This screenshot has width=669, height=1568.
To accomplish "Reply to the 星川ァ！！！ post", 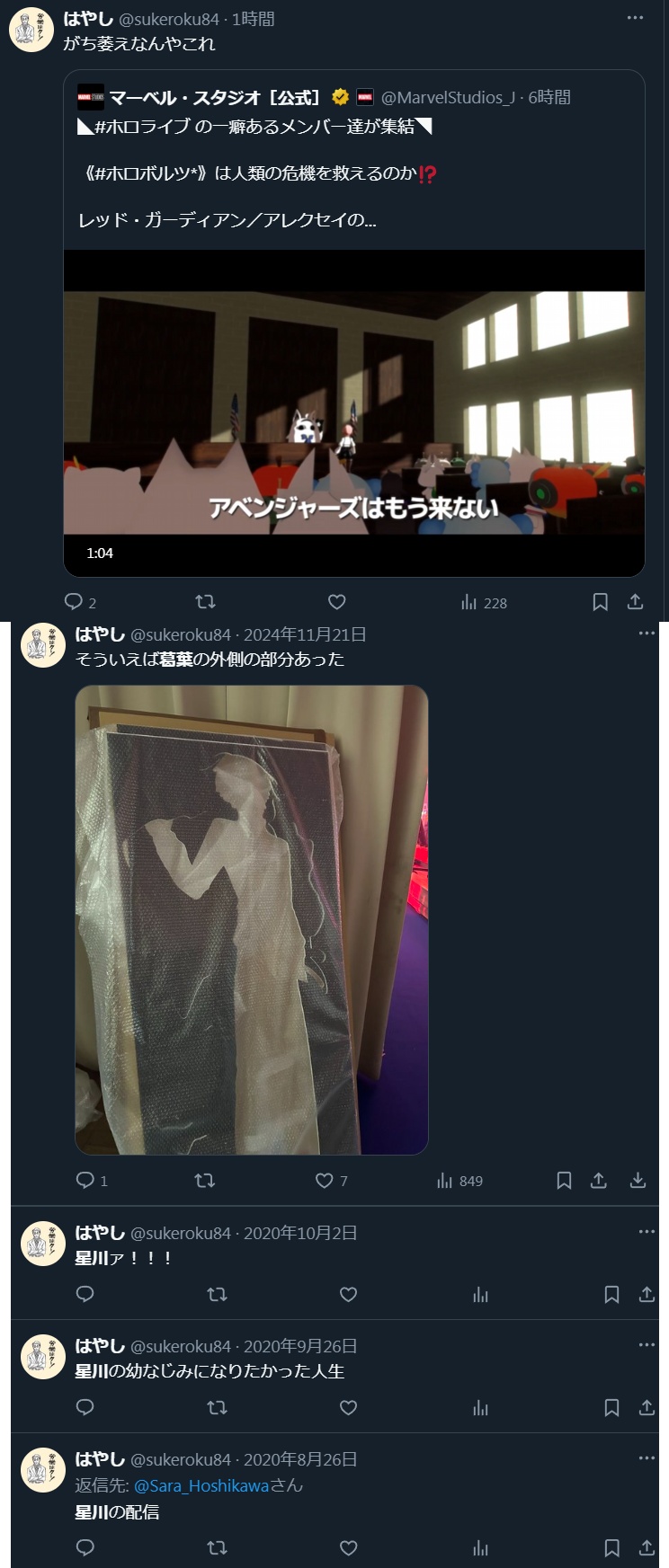I will (x=85, y=1294).
